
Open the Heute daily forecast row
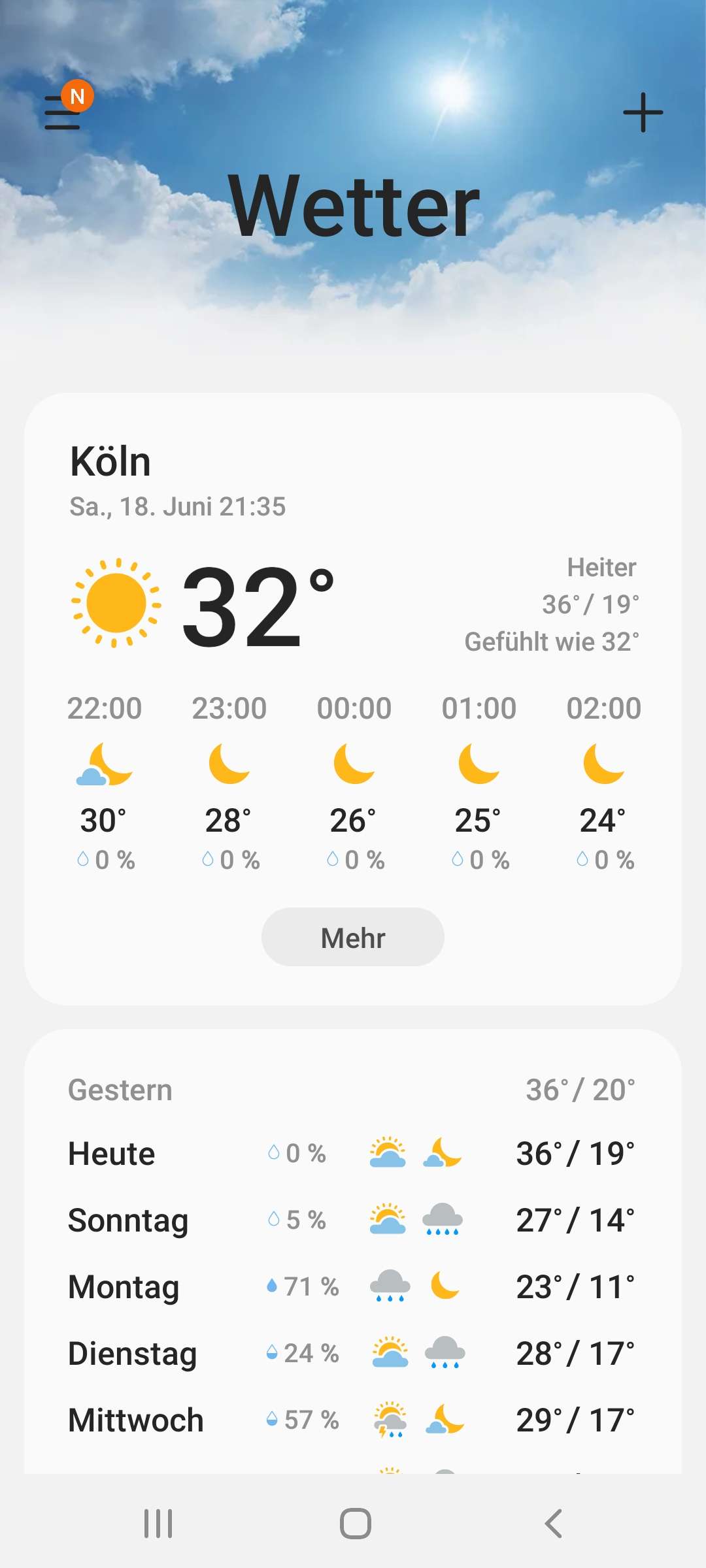point(352,1154)
